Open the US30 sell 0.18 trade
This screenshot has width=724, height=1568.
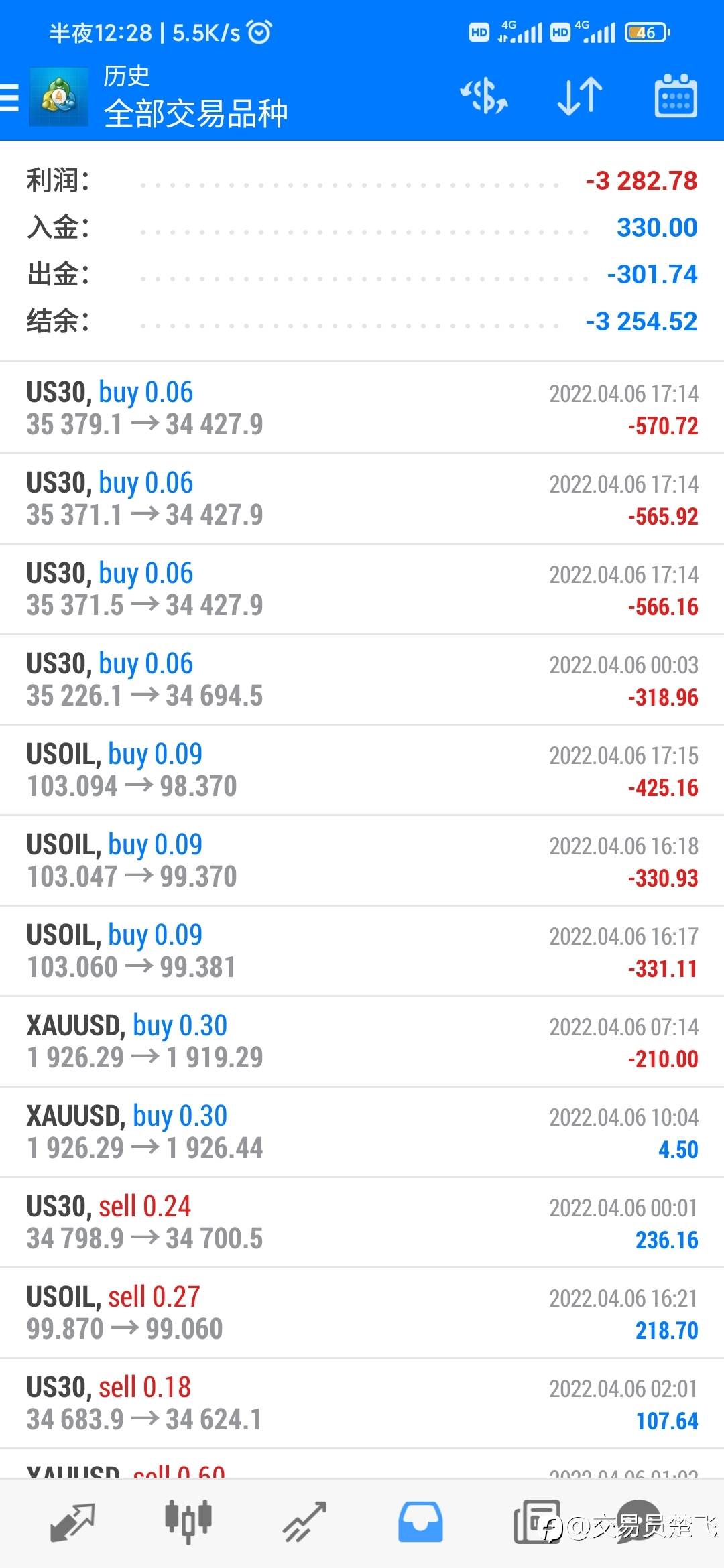[x=362, y=1403]
